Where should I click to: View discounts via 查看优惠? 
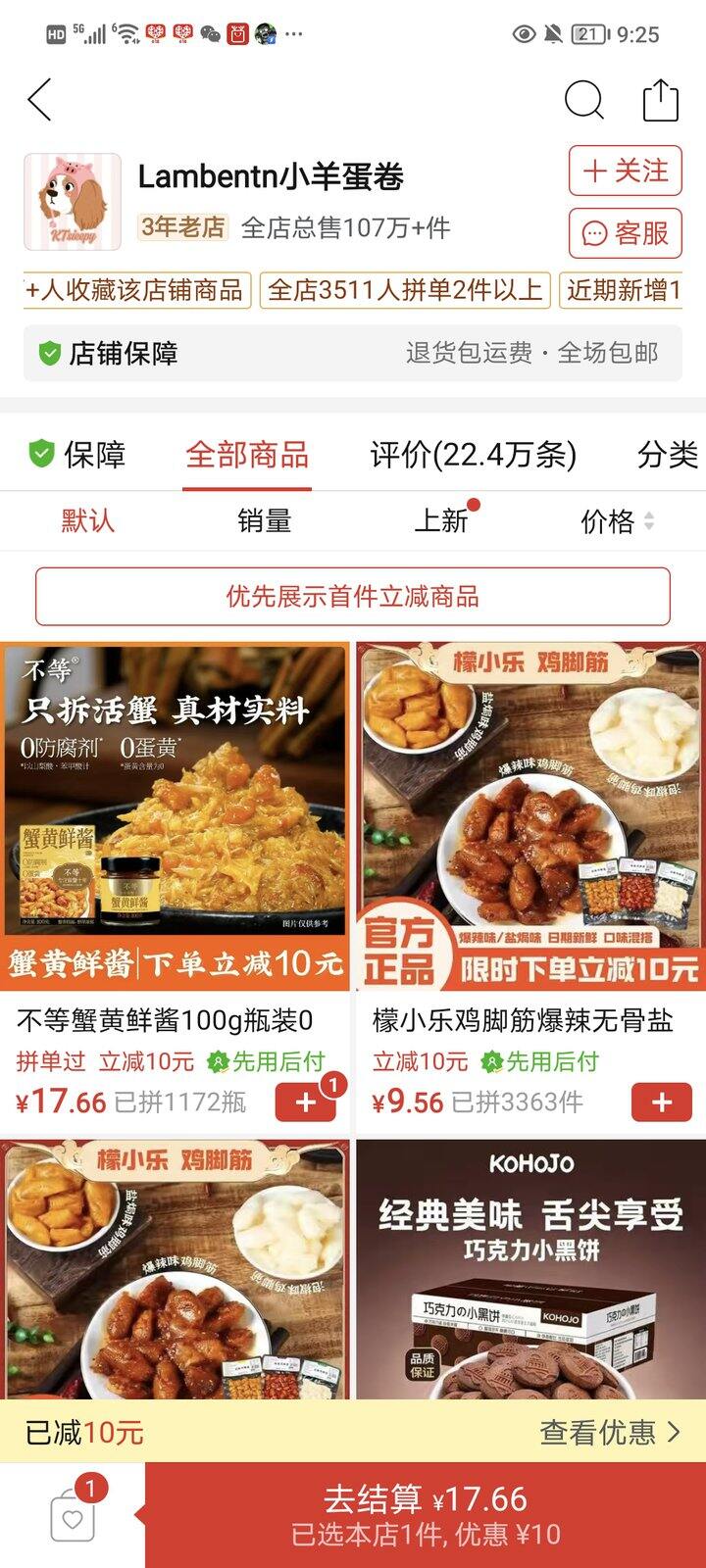click(608, 1433)
